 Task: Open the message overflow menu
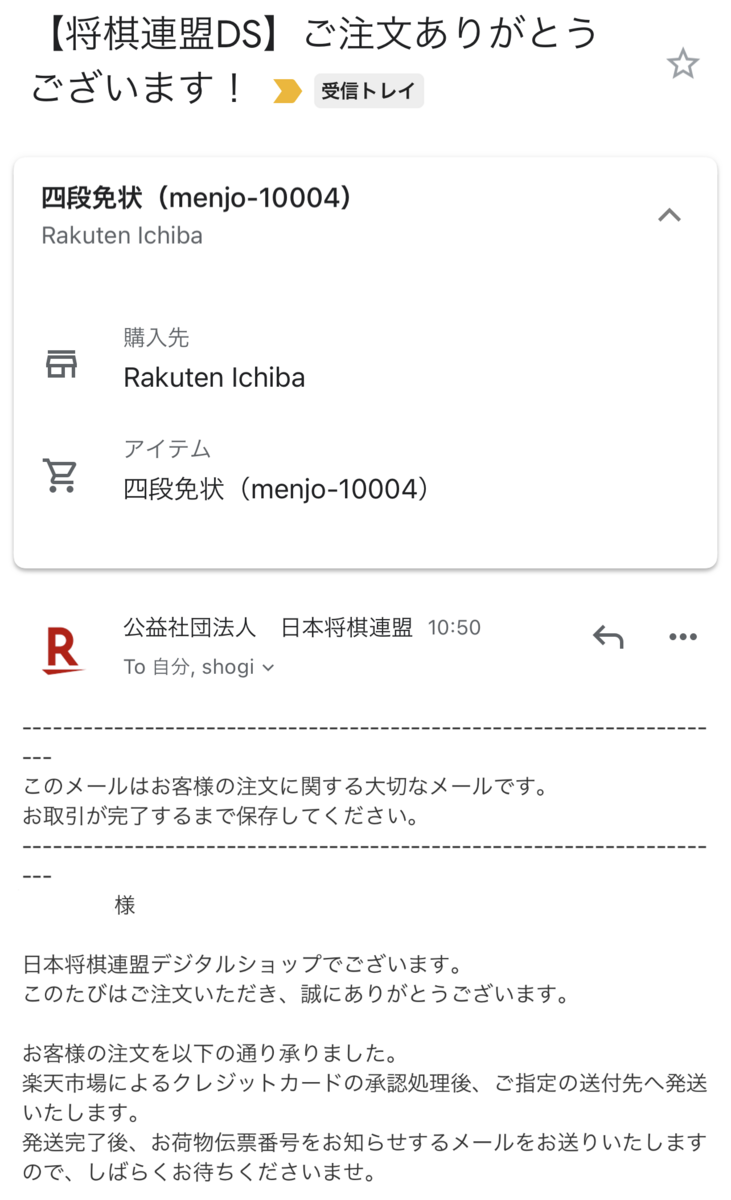pos(682,637)
